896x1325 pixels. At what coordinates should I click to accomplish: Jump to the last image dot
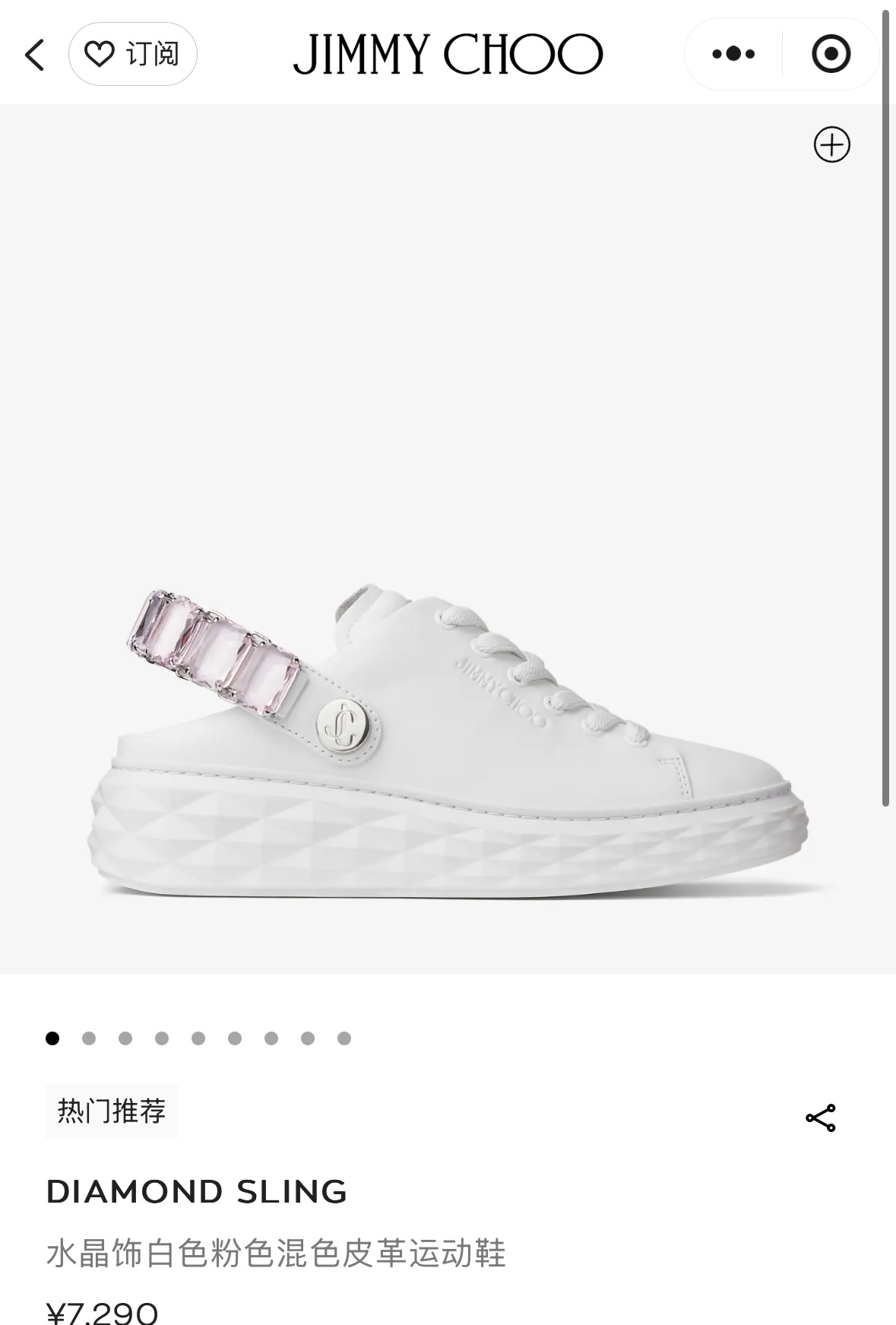point(344,1038)
